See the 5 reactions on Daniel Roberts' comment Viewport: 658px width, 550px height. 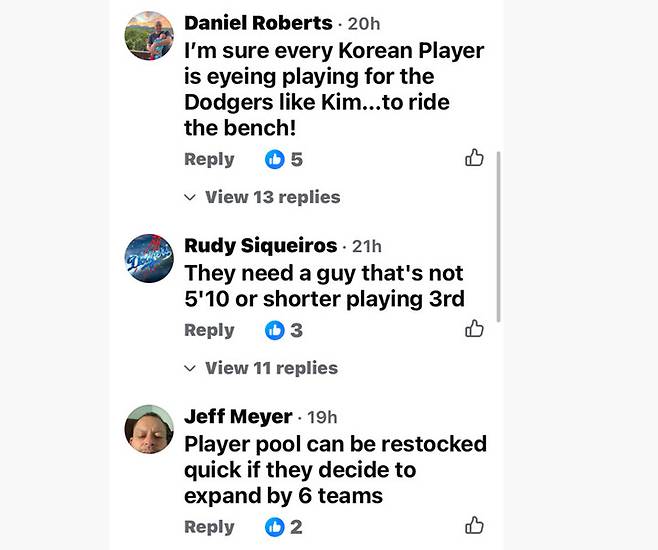tap(283, 159)
